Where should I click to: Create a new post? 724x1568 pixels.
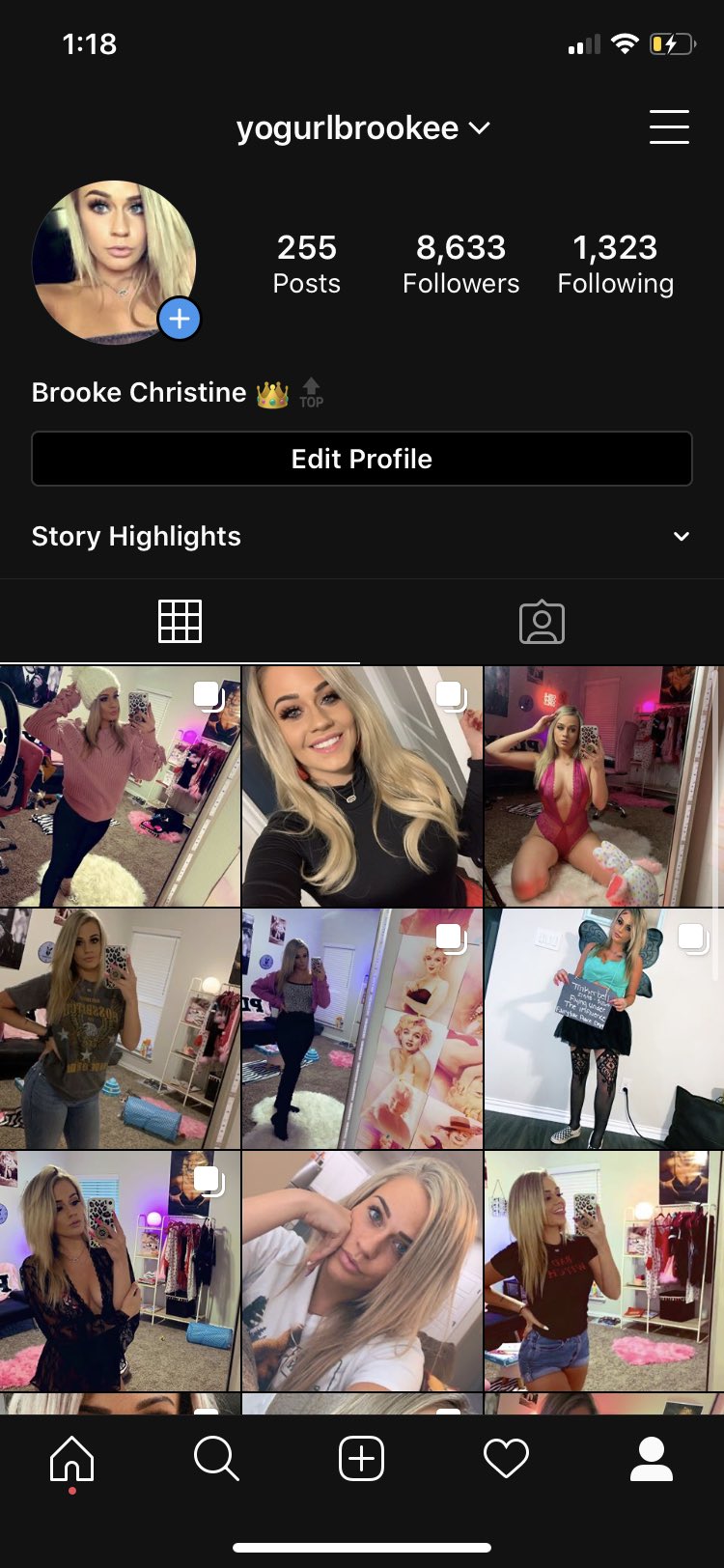(x=362, y=1458)
